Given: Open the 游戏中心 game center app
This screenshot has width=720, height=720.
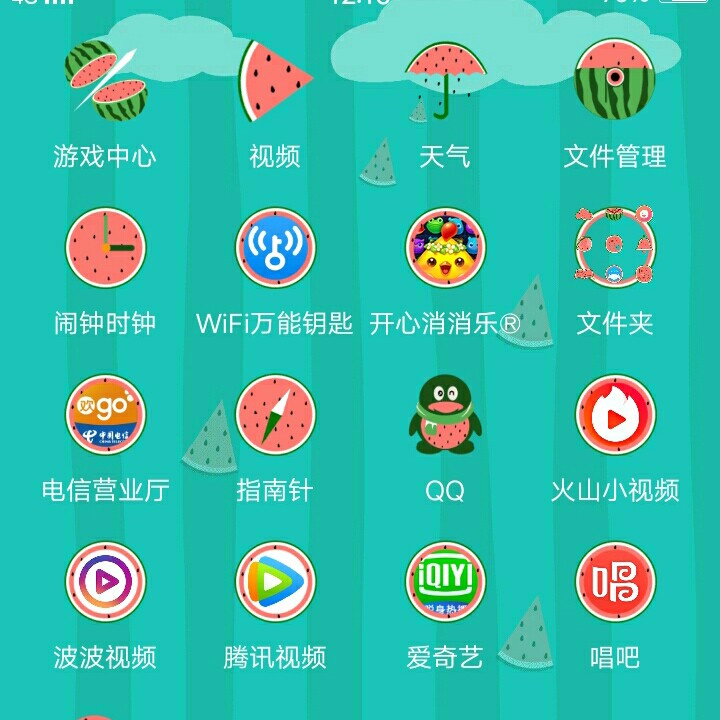Looking at the screenshot, I should pyautogui.click(x=105, y=80).
